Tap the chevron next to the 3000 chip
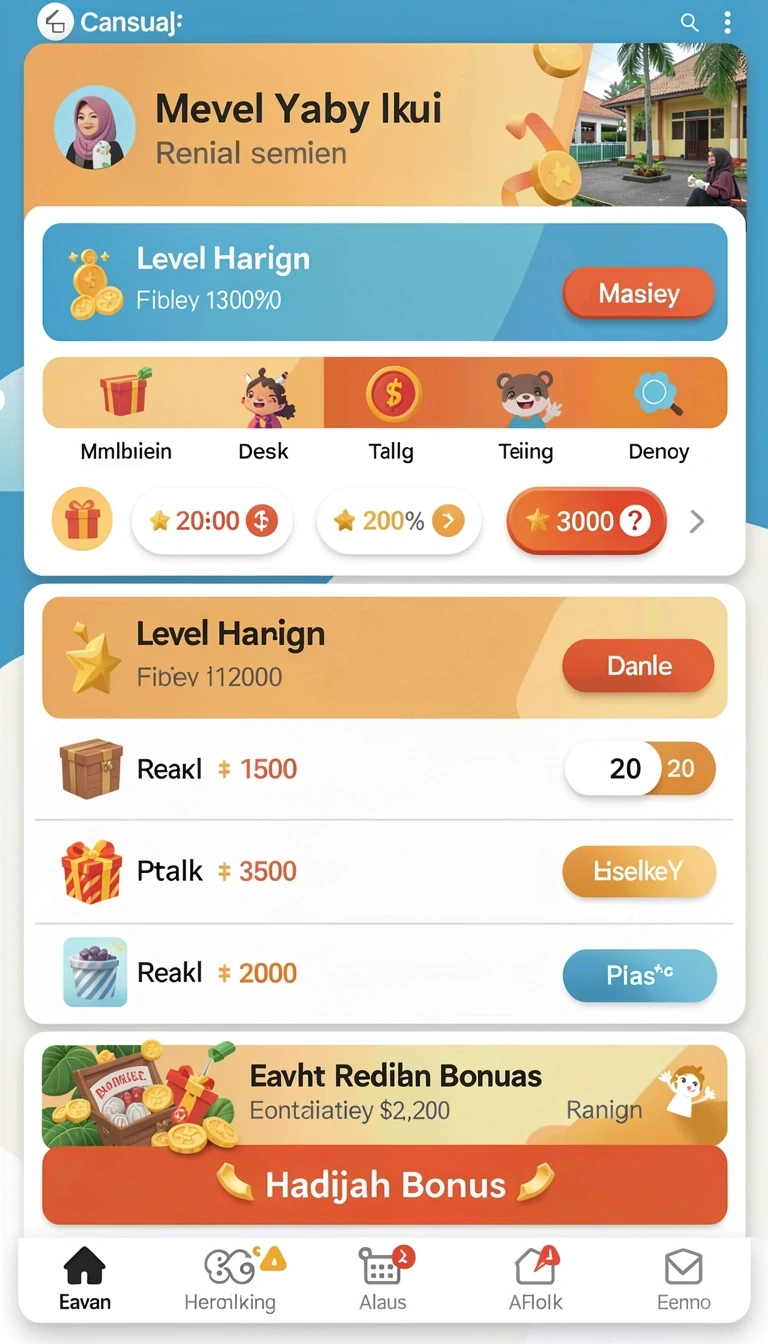This screenshot has height=1344, width=768. (x=697, y=521)
